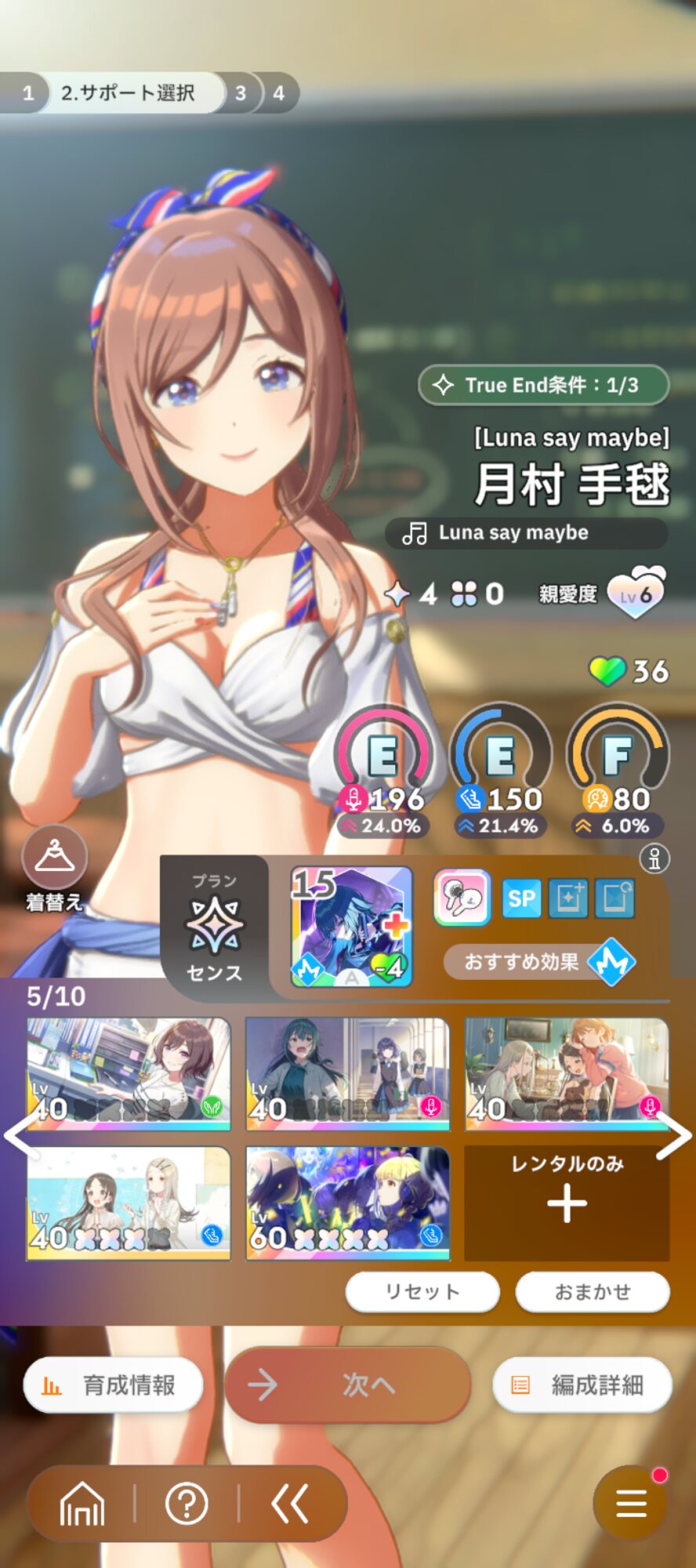Open the level 15 memory card
The image size is (696, 1568).
[351, 926]
